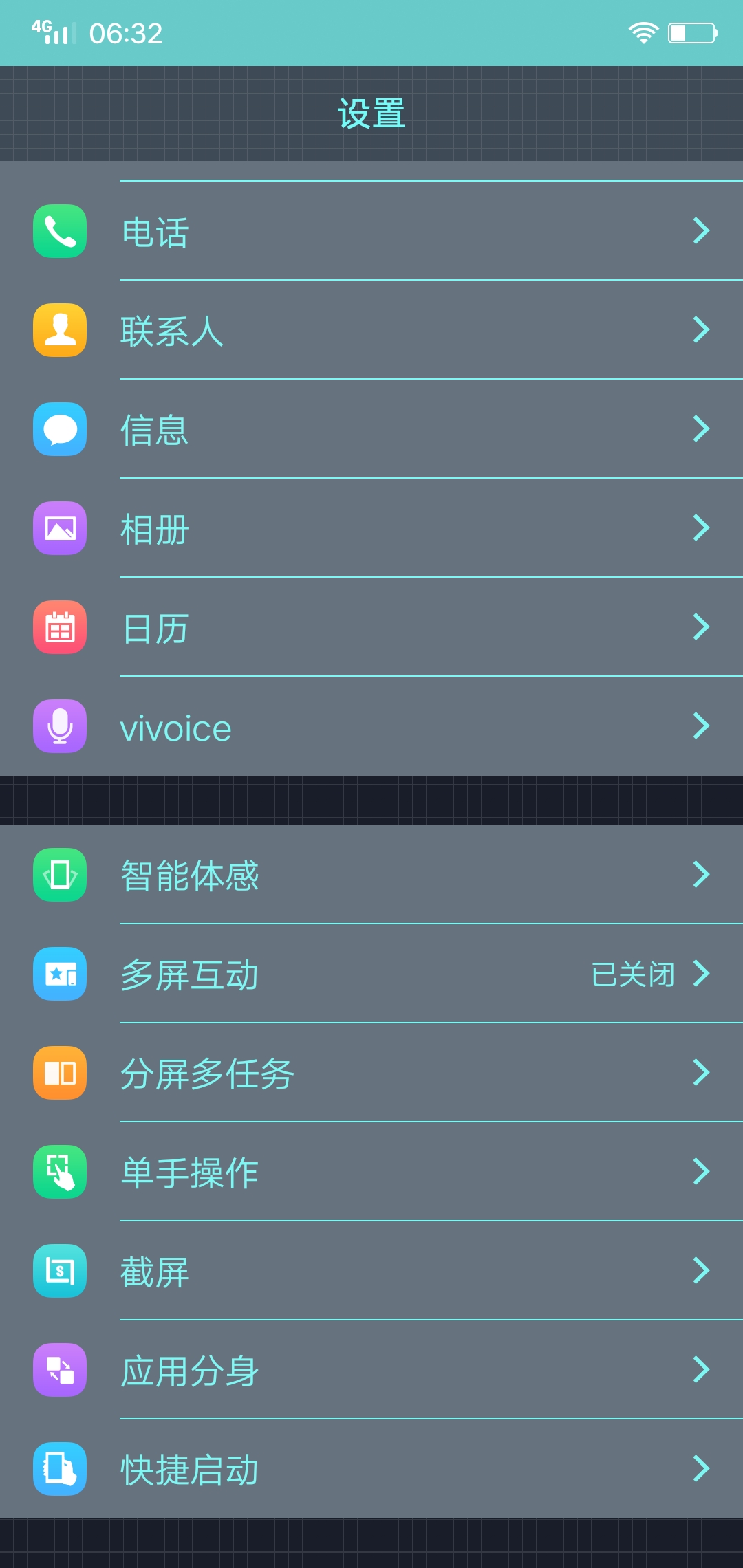The image size is (743, 1568).
Task: Open the Screenshot (截屏) tool icon
Action: 59,1272
